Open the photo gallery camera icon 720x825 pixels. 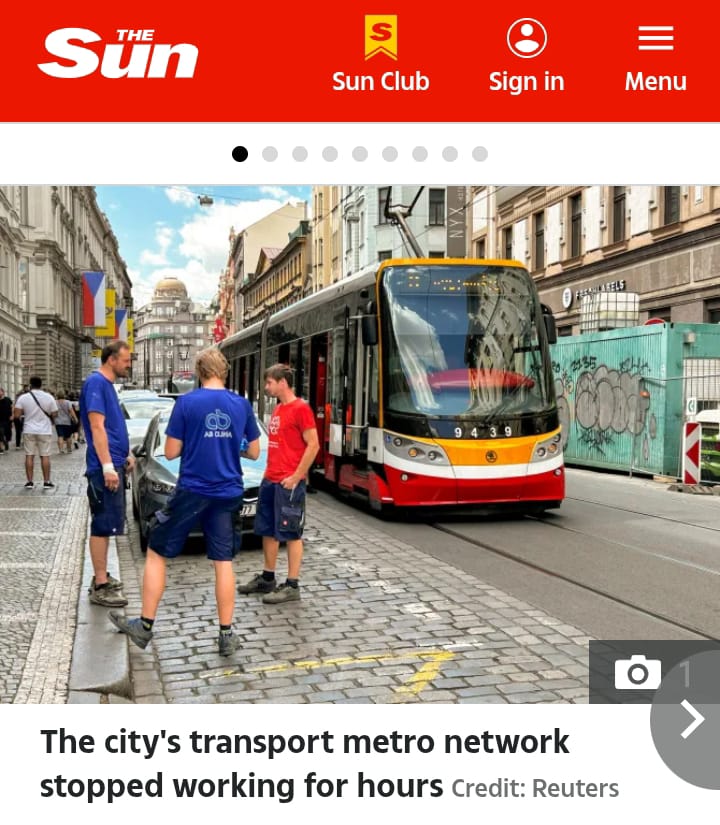tap(637, 673)
